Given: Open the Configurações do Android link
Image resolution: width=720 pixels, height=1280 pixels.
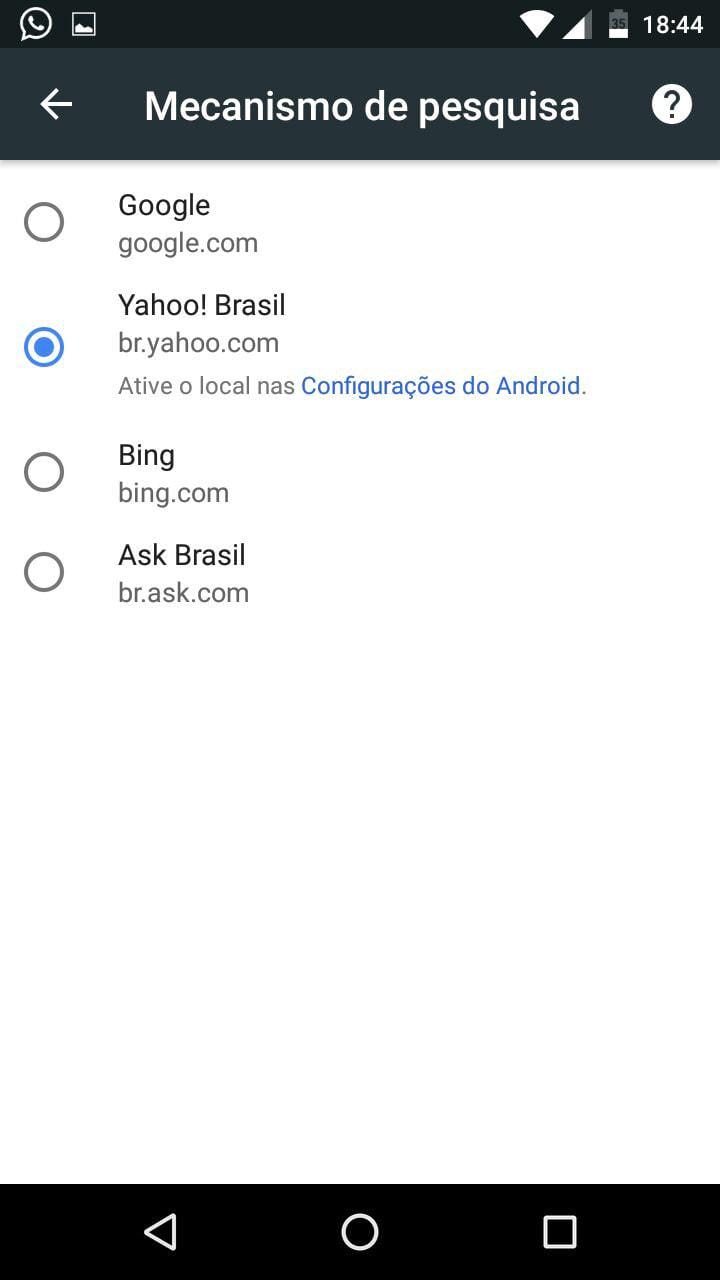Looking at the screenshot, I should pyautogui.click(x=441, y=386).
